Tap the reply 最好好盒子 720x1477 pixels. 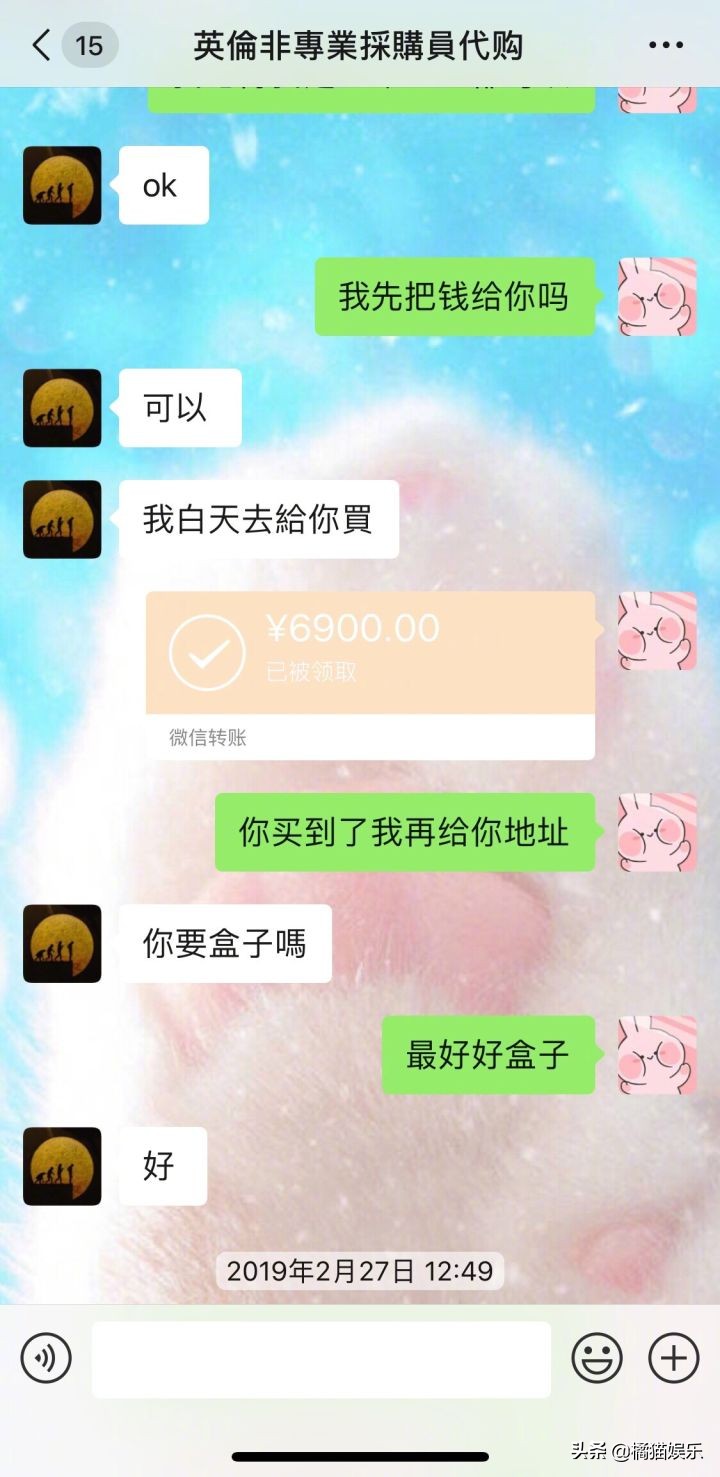(x=489, y=1055)
